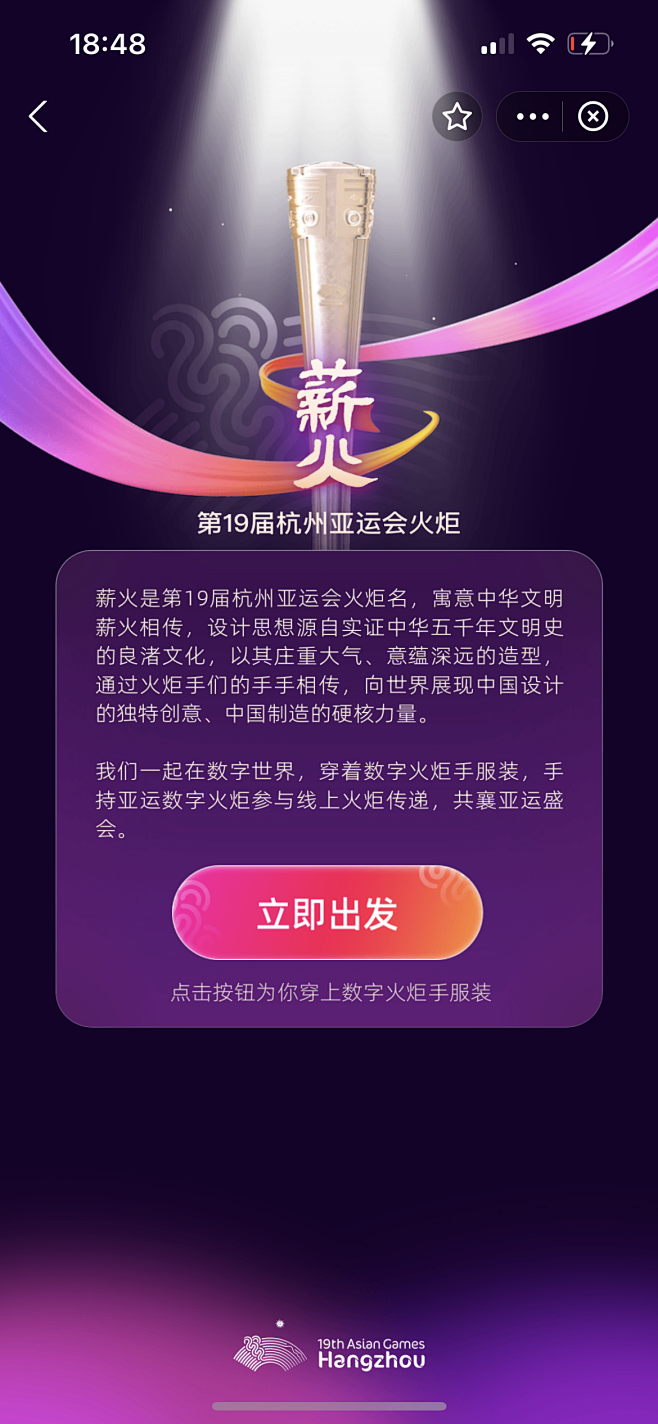Open the three-dot more options menu
Image resolution: width=658 pixels, height=1424 pixels.
click(x=532, y=117)
